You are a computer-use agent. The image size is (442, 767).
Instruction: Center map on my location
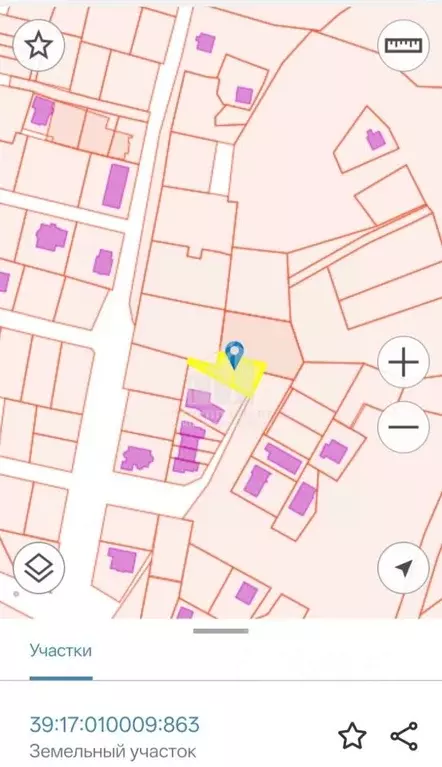403,568
